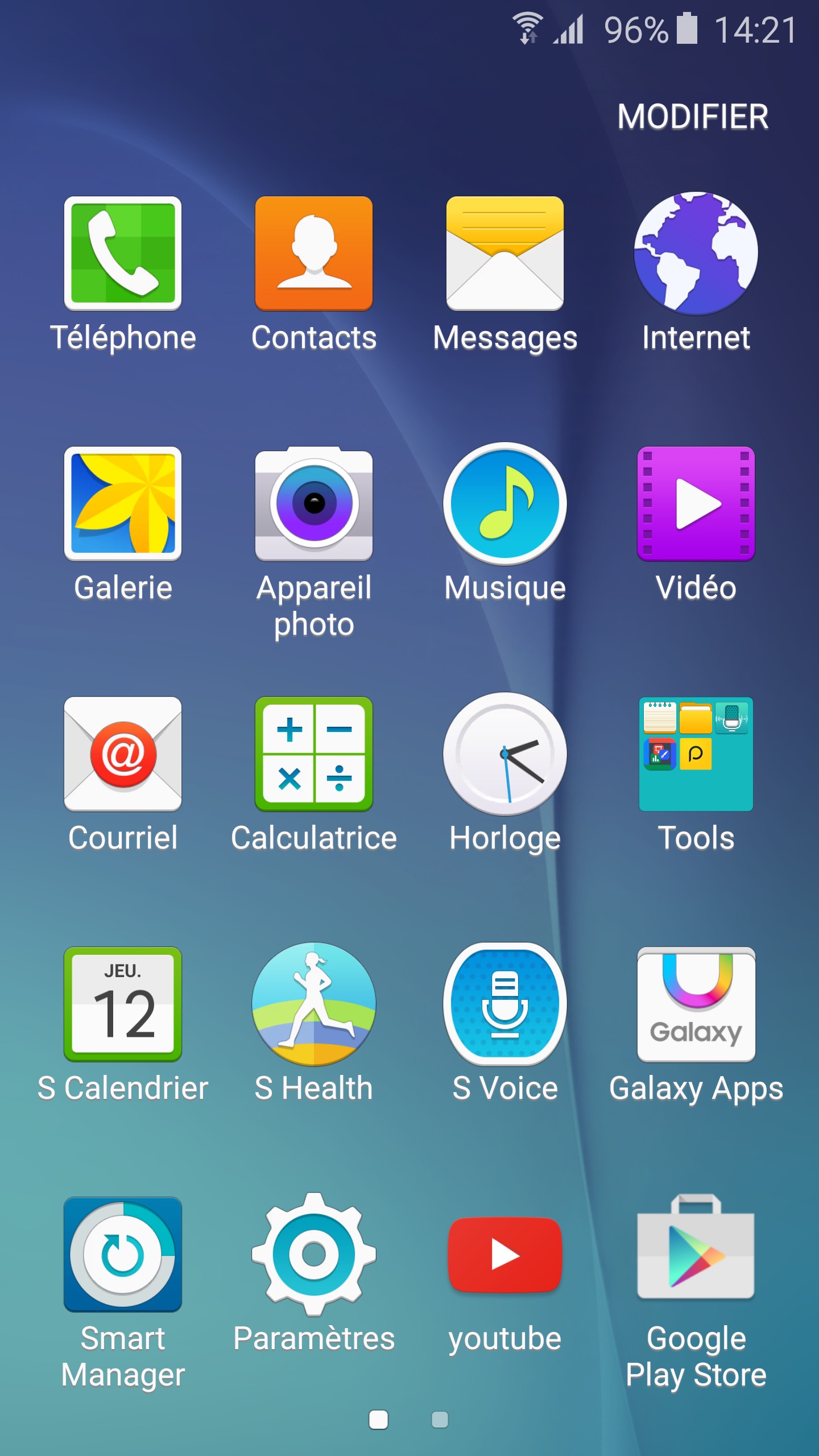Open the Téléphone app
The width and height of the screenshot is (819, 1456).
tap(123, 254)
